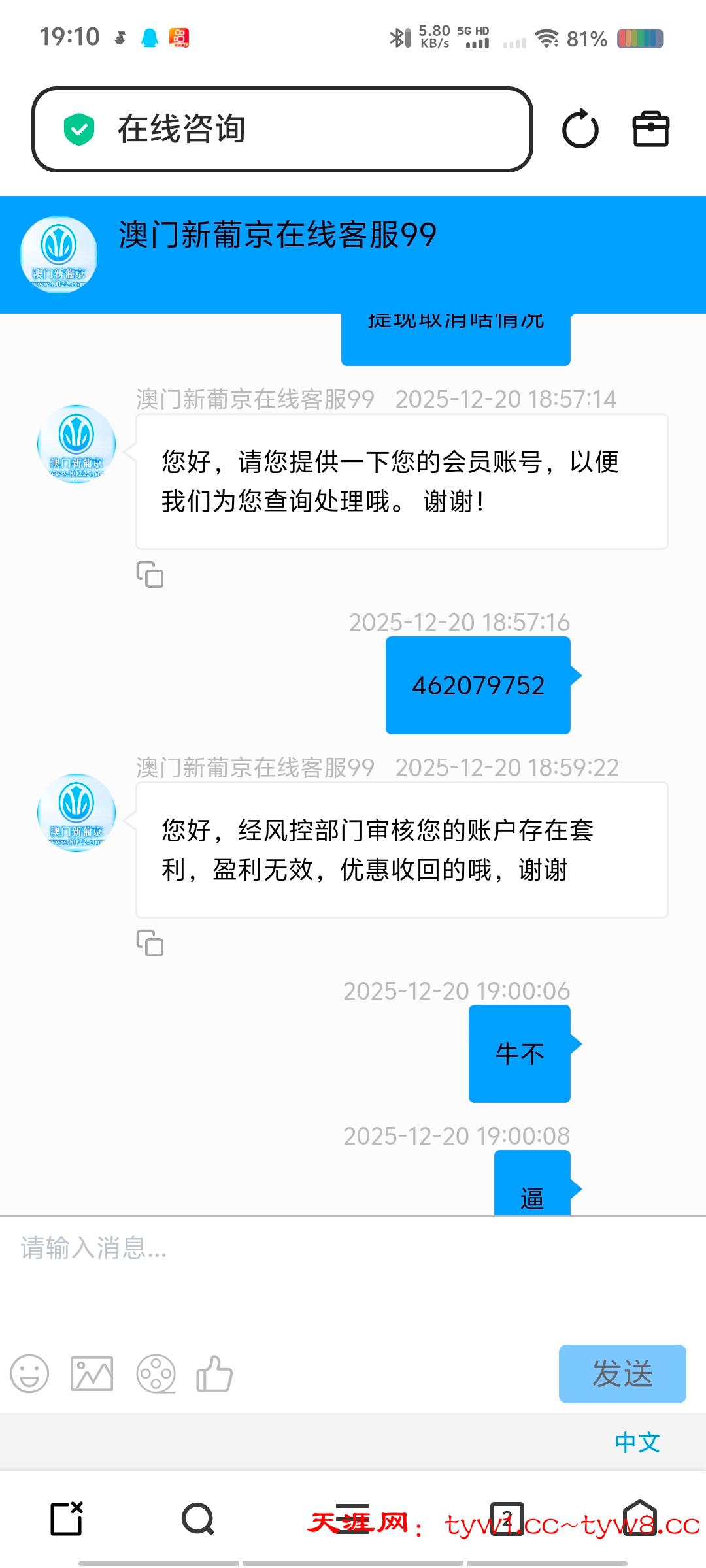Close the current tab via square-x icon

[67, 1519]
